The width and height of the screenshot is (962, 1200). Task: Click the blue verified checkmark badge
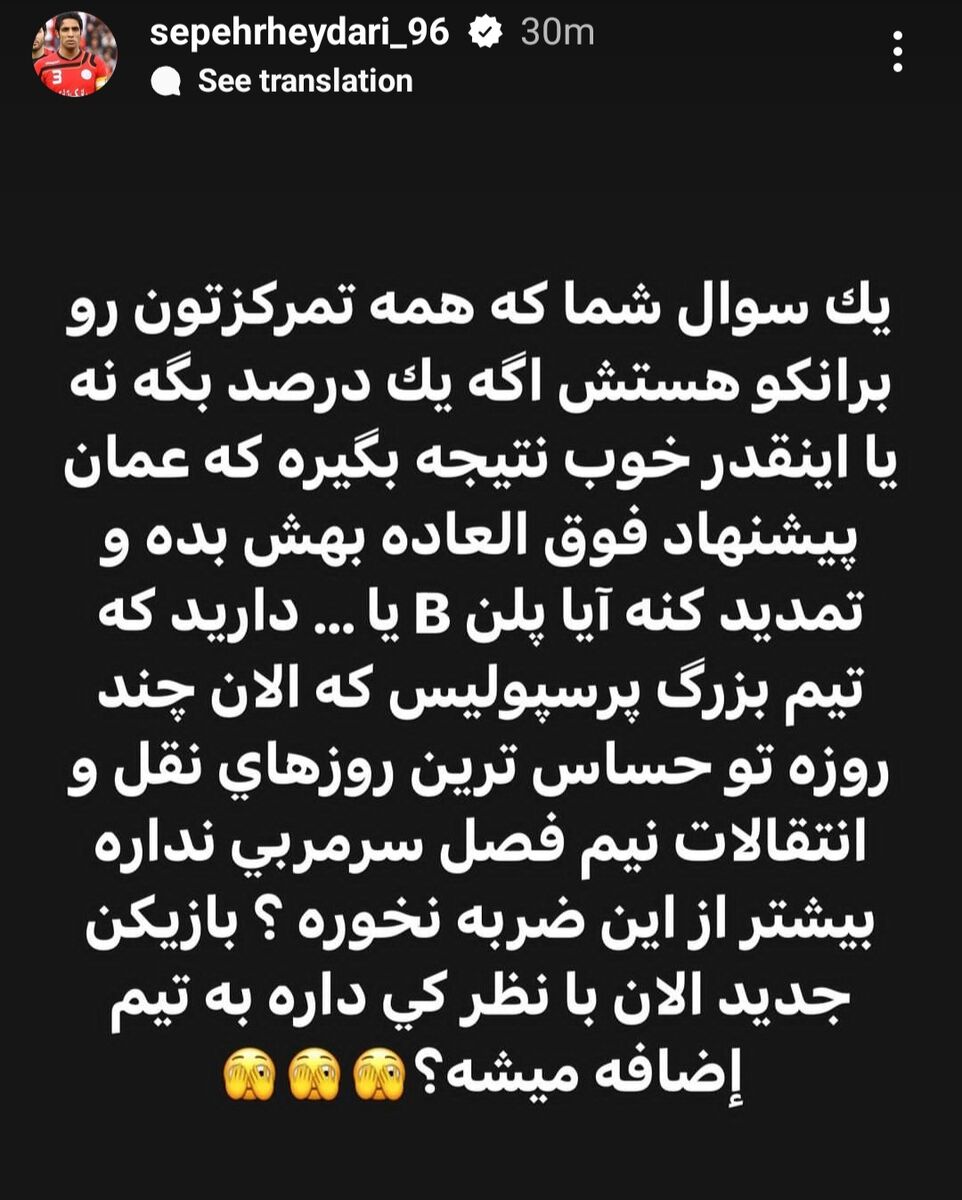(x=484, y=30)
